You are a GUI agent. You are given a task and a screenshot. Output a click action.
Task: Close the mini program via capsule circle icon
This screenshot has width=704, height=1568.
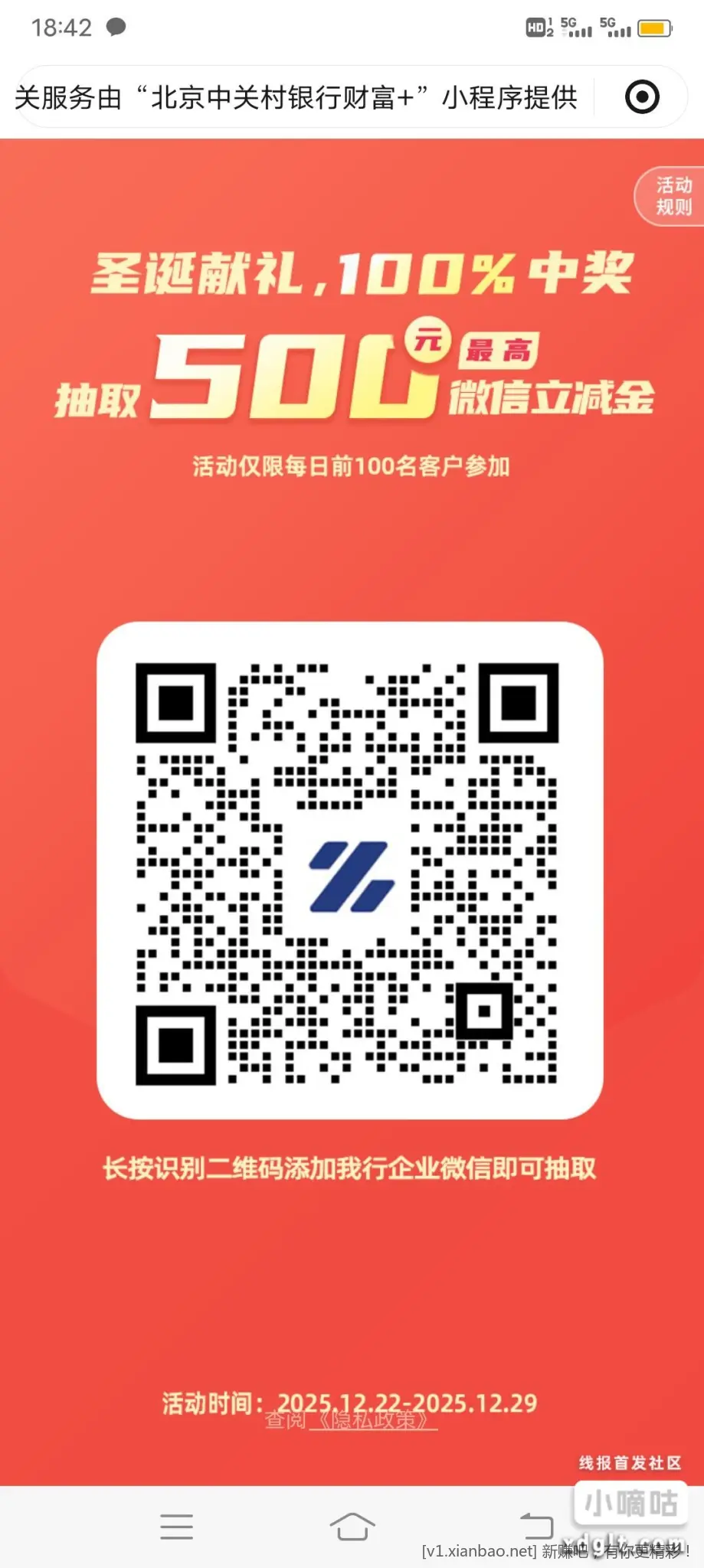click(x=642, y=97)
